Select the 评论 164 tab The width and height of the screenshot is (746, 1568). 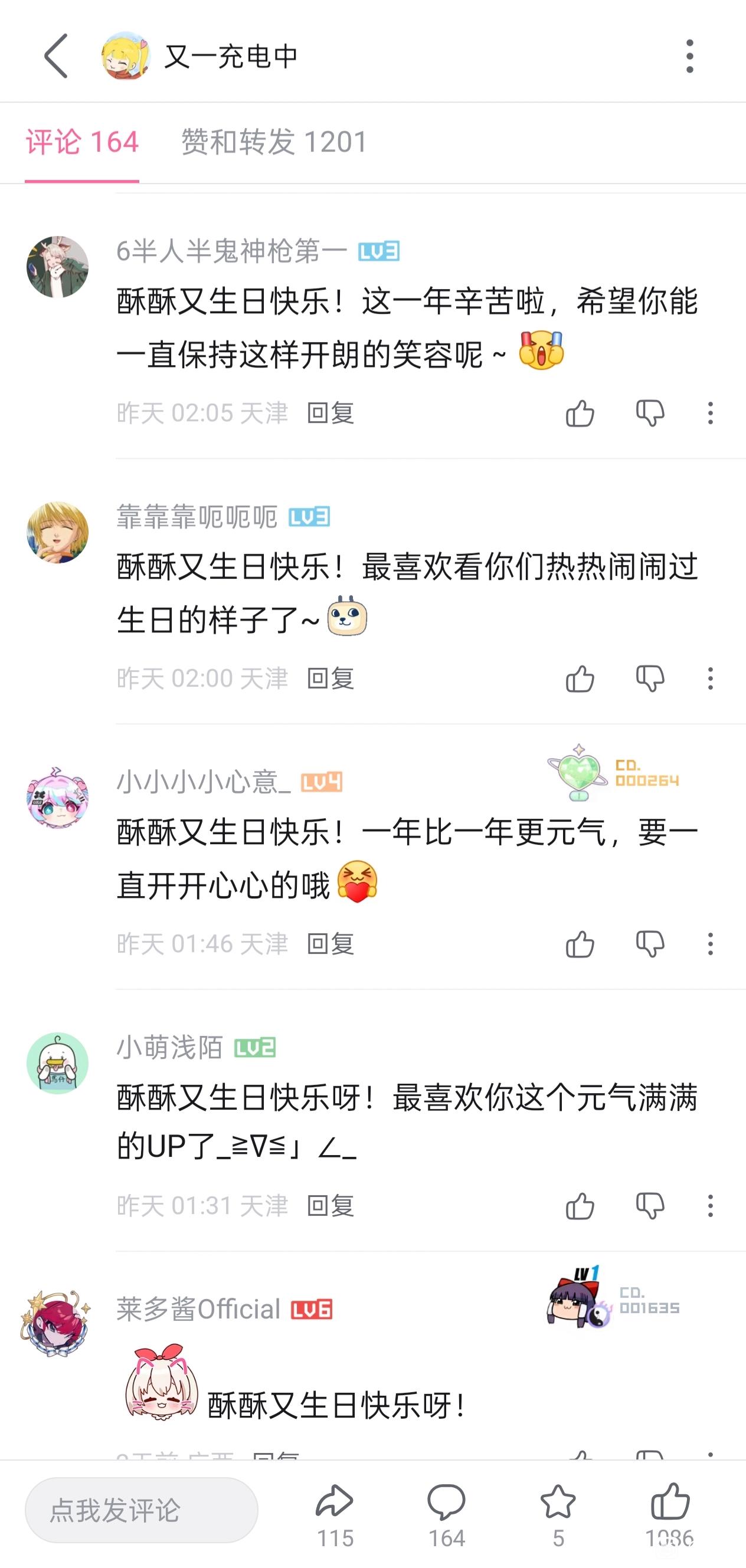[81, 142]
